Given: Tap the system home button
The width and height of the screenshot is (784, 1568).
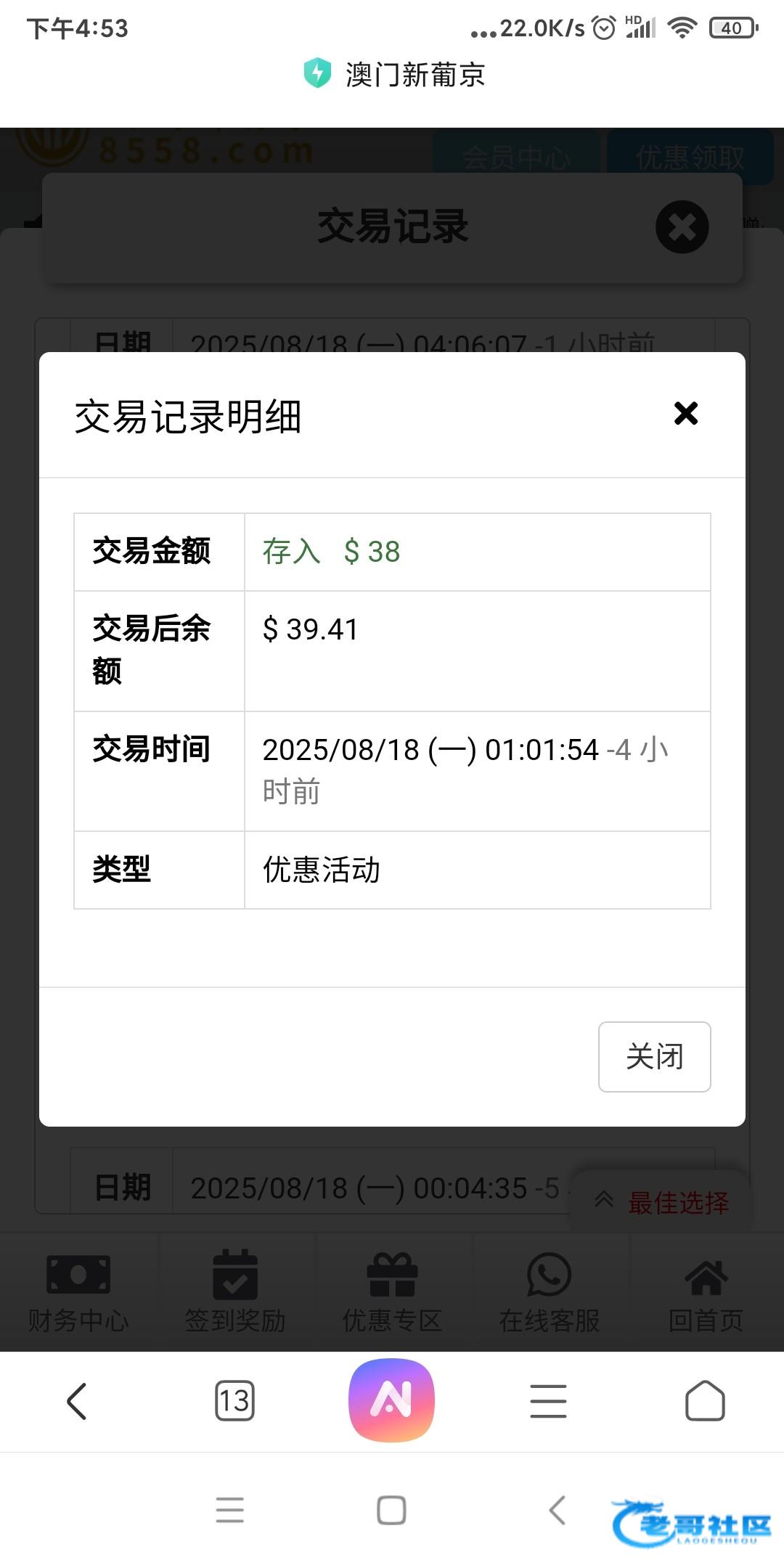Looking at the screenshot, I should [391, 1510].
